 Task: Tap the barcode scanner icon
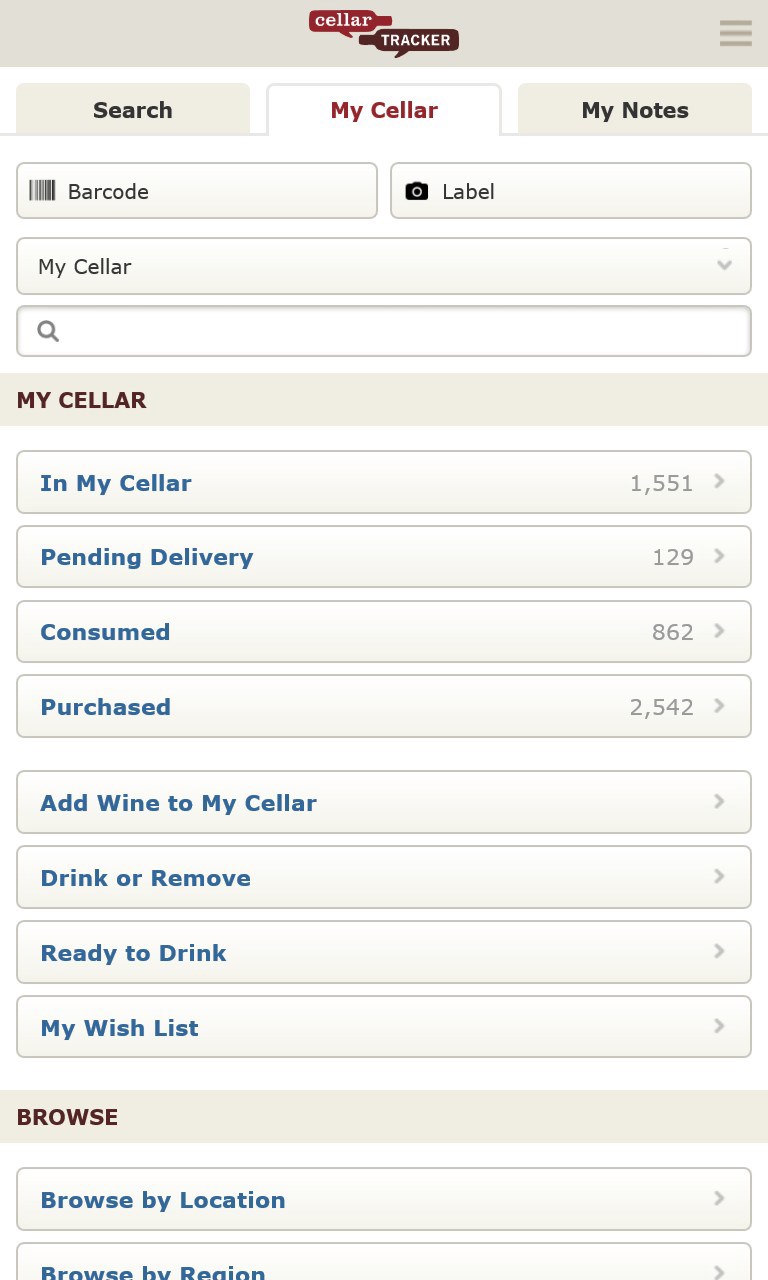tap(43, 191)
